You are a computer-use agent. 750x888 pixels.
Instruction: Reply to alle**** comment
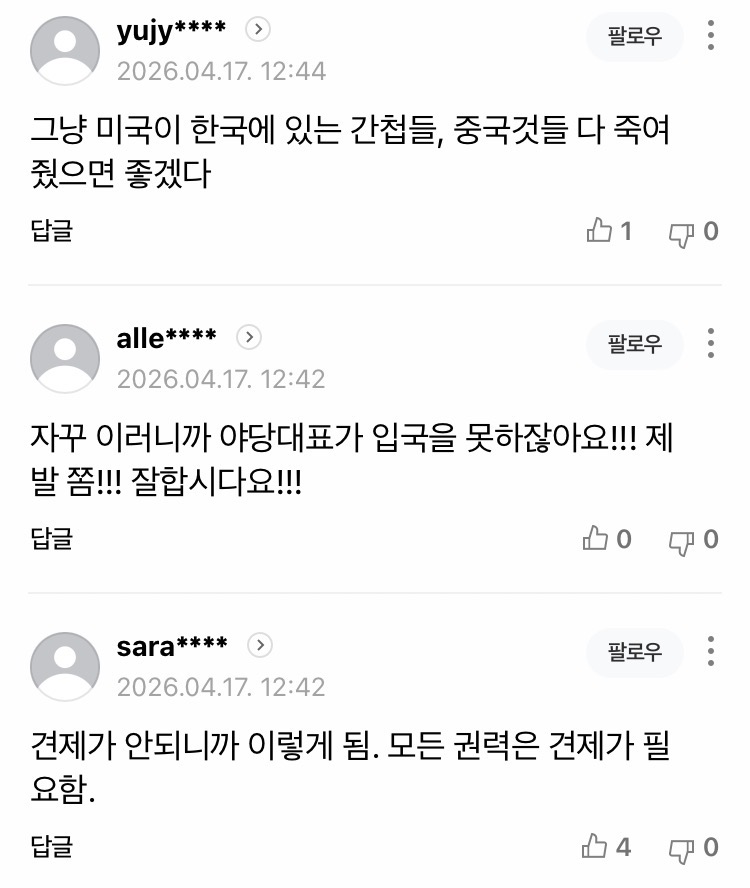click(51, 540)
